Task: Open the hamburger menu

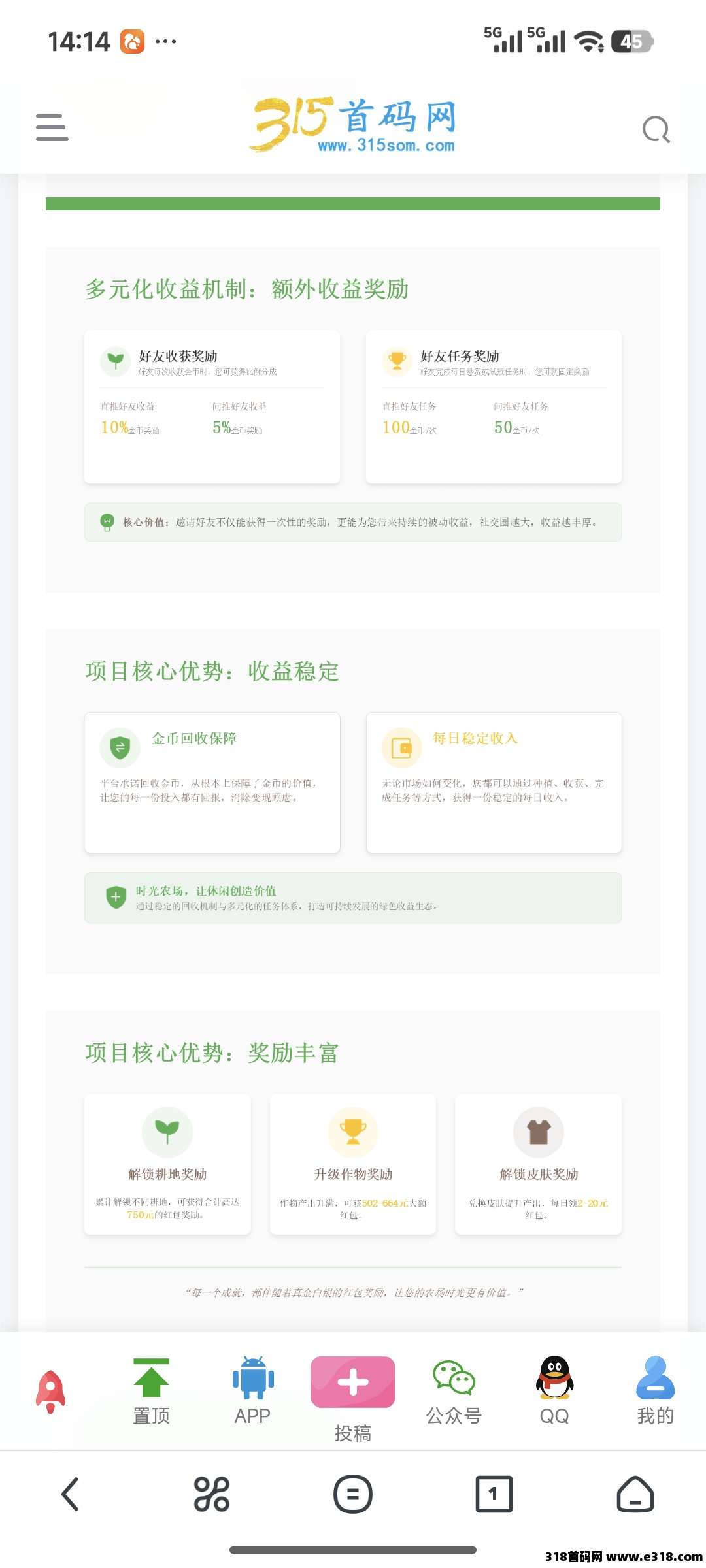Action: pyautogui.click(x=52, y=127)
